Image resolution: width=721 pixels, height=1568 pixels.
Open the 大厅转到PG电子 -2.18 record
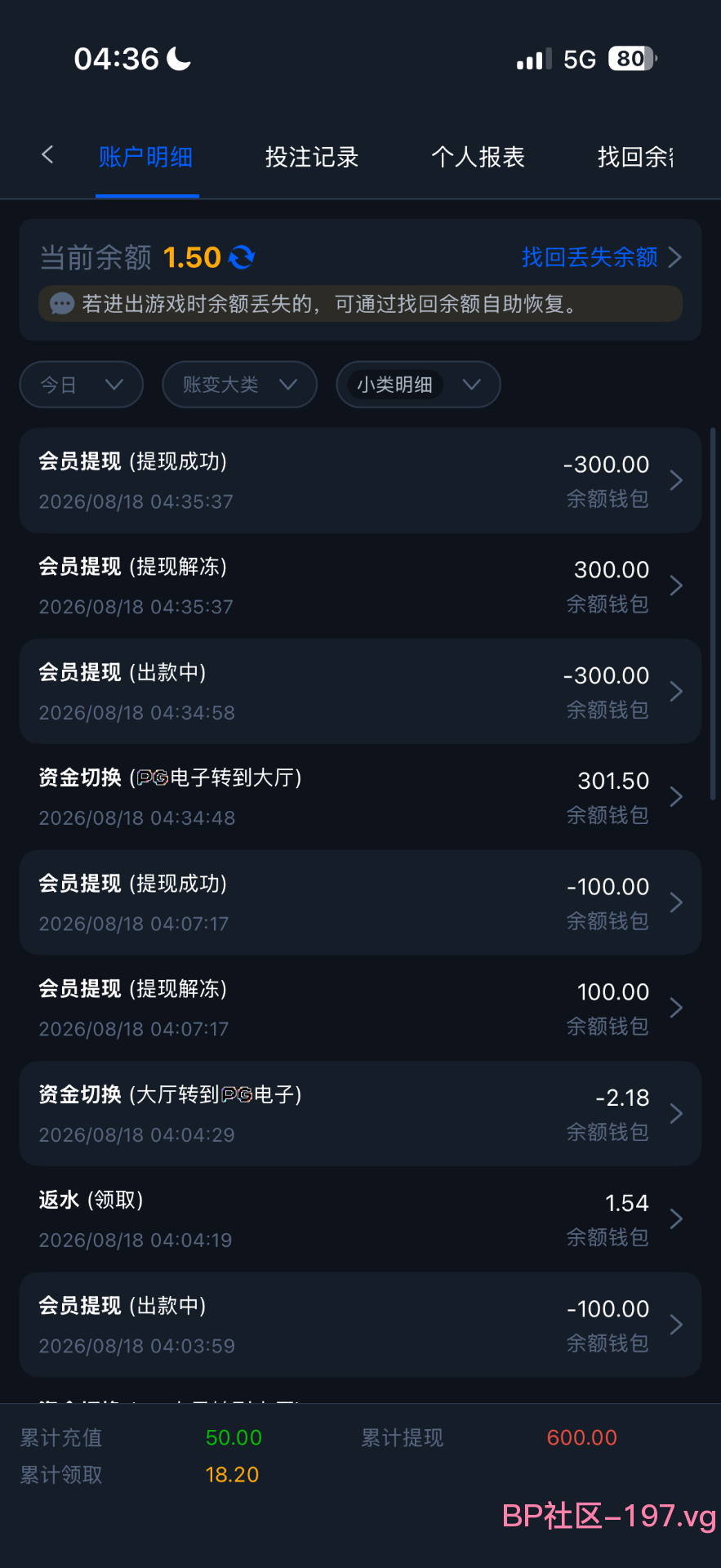click(x=360, y=1113)
